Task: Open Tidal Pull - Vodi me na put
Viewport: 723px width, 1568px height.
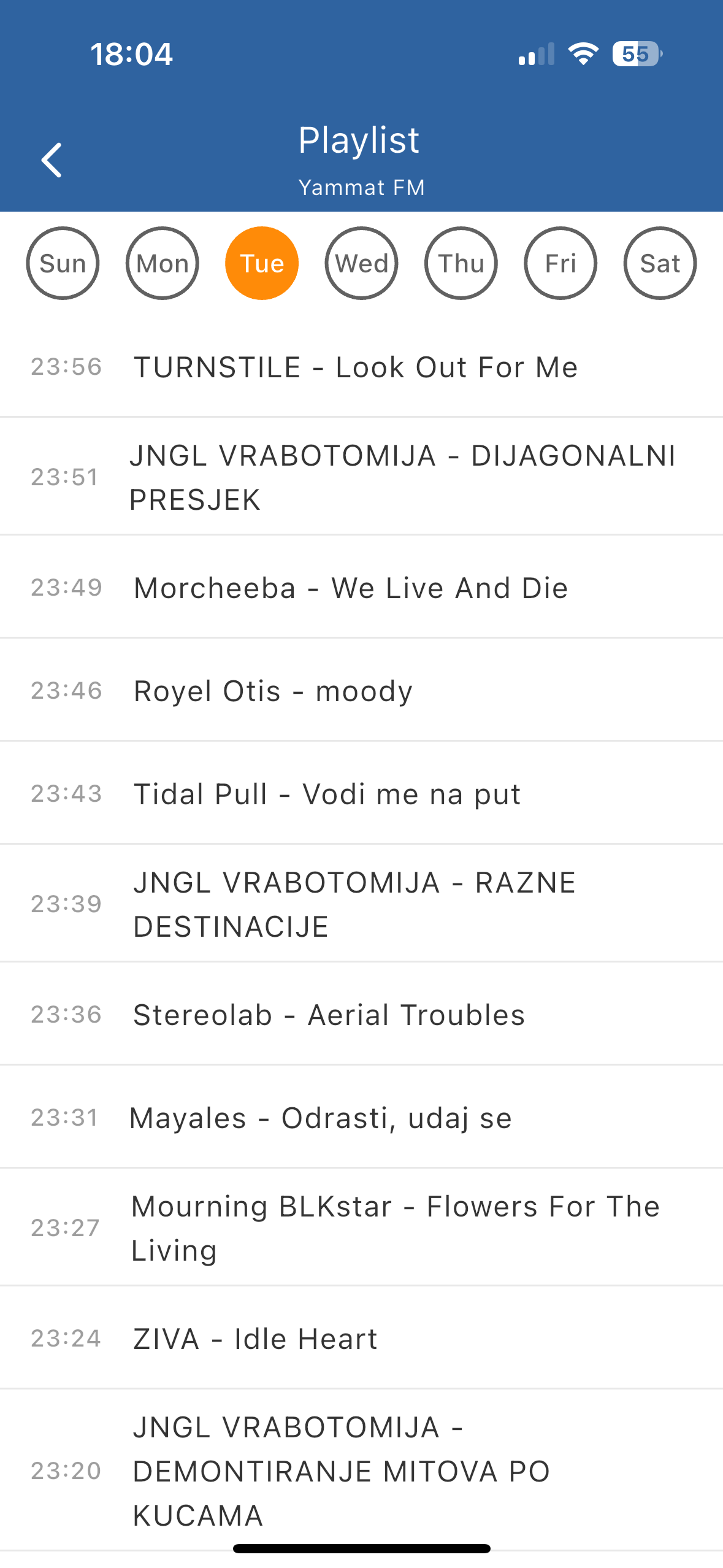Action: click(361, 793)
